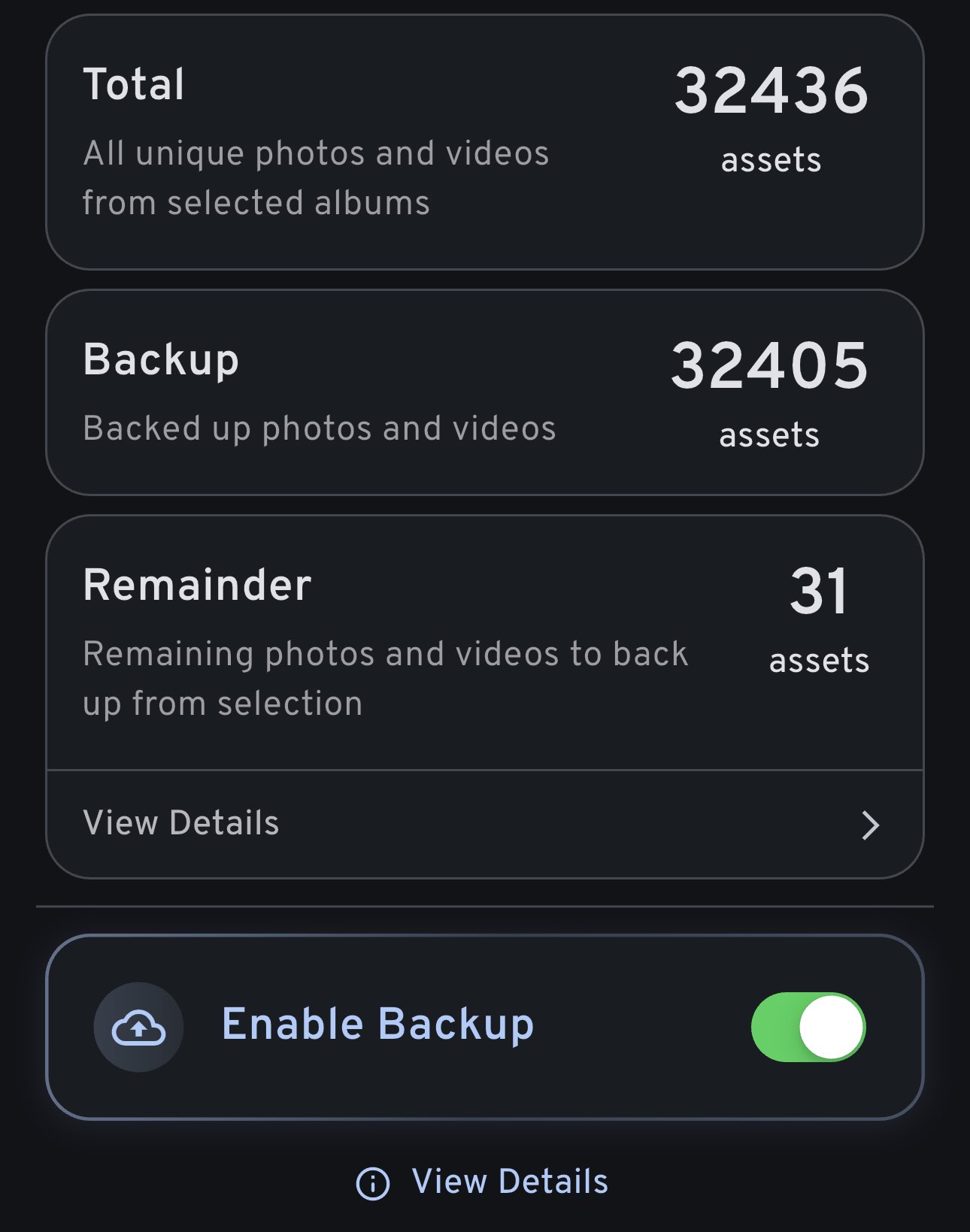Tap View Details link with info icon
The image size is (970, 1232).
[483, 1182]
